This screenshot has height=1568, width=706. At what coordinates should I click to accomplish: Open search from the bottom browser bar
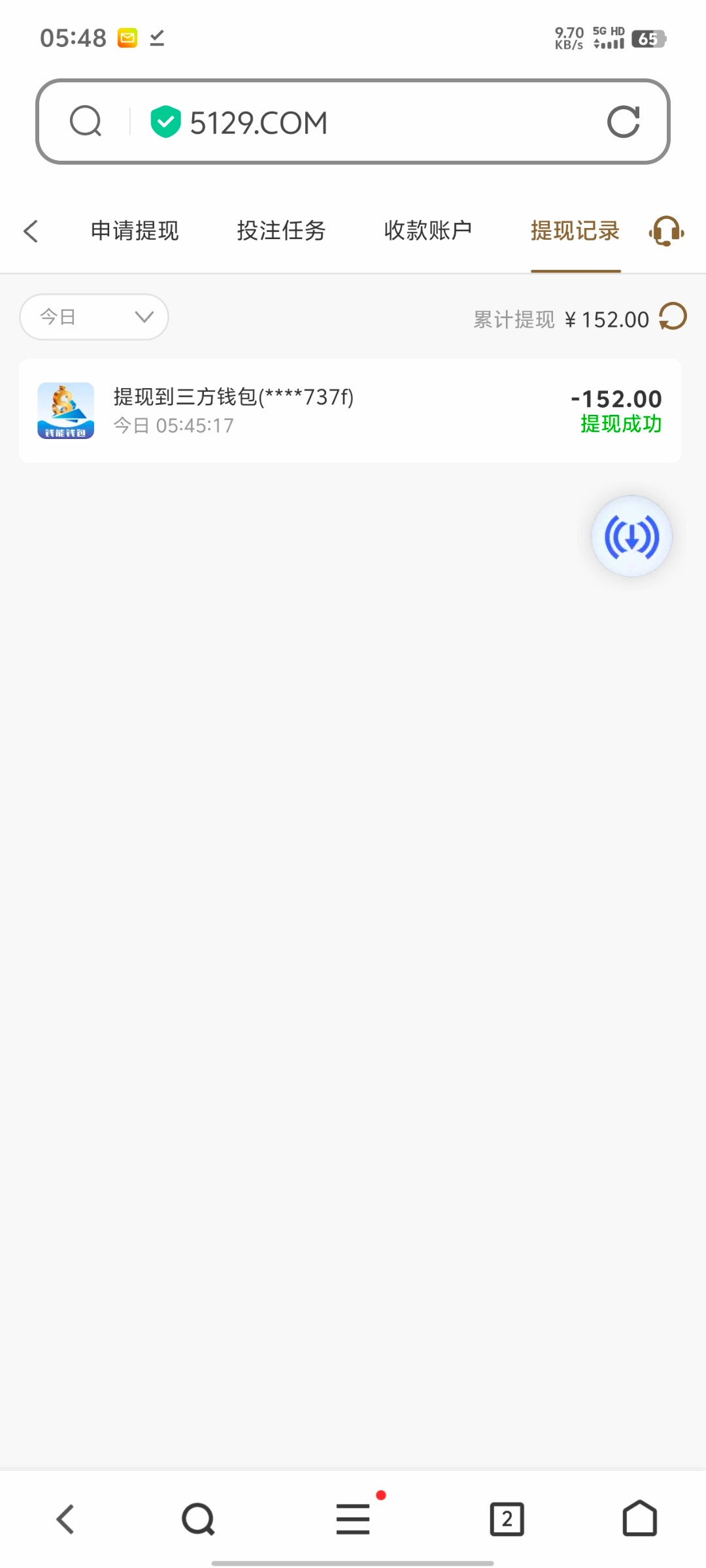pyautogui.click(x=198, y=1519)
